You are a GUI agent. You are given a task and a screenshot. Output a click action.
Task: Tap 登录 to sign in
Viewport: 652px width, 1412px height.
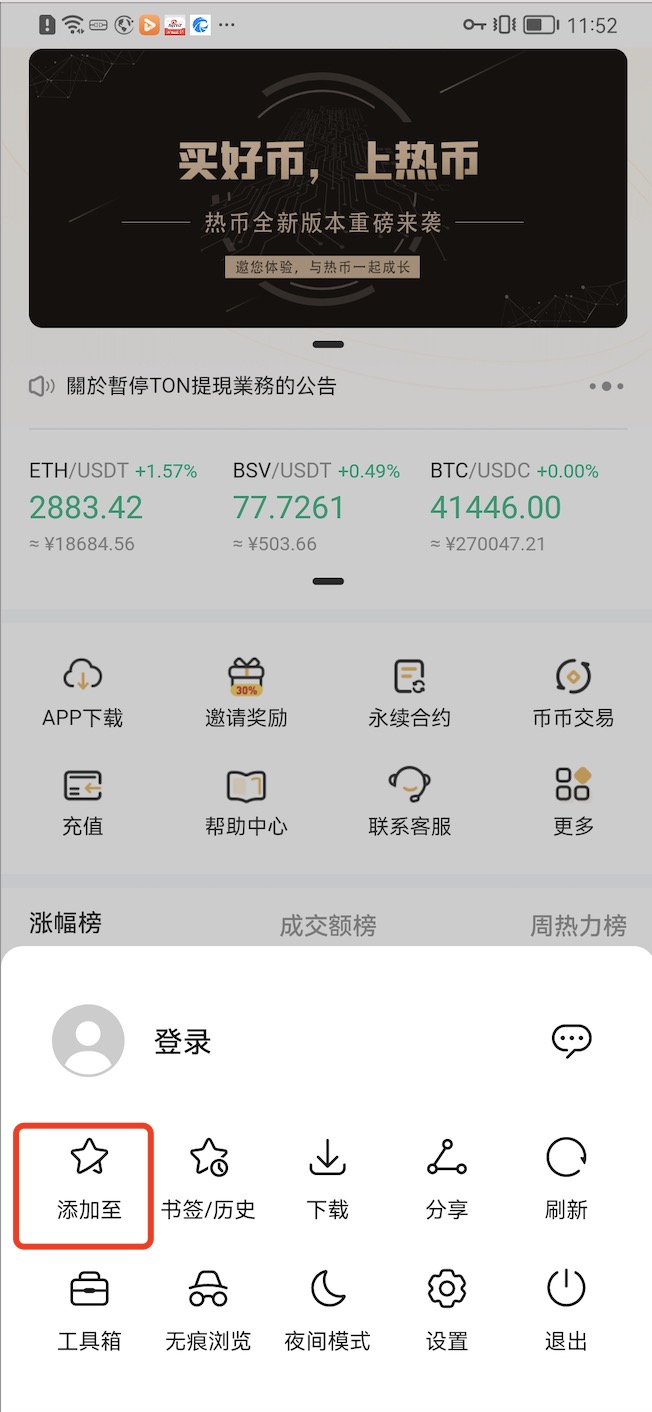point(182,1041)
